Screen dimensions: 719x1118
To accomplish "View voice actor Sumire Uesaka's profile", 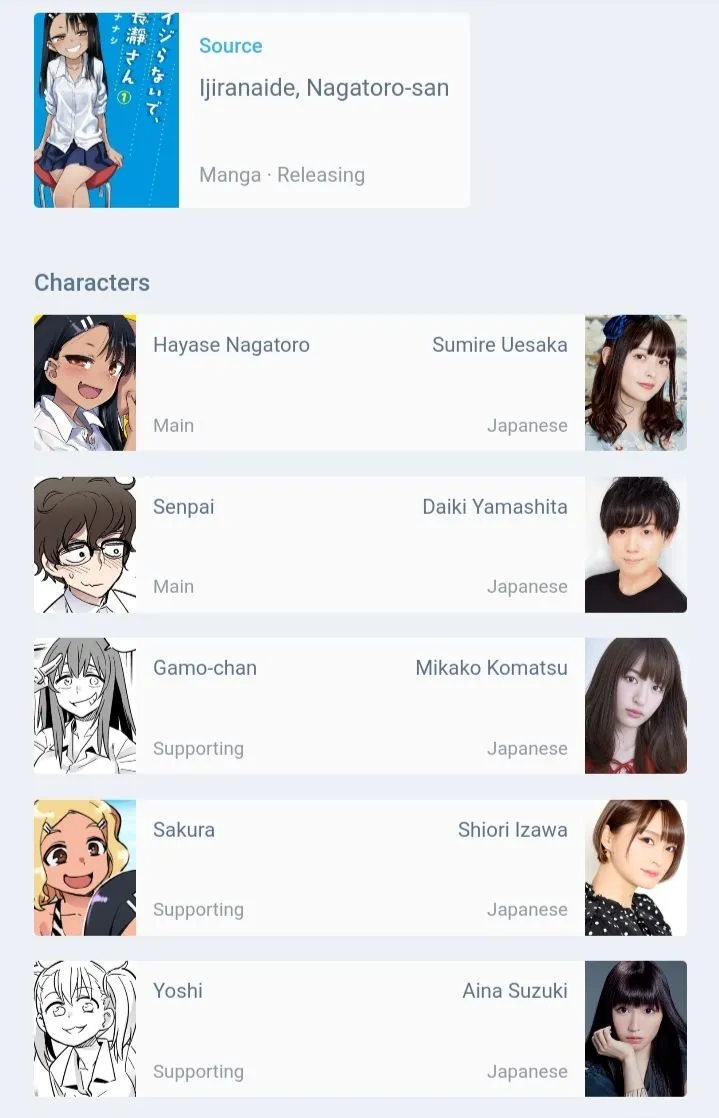I will coord(499,345).
